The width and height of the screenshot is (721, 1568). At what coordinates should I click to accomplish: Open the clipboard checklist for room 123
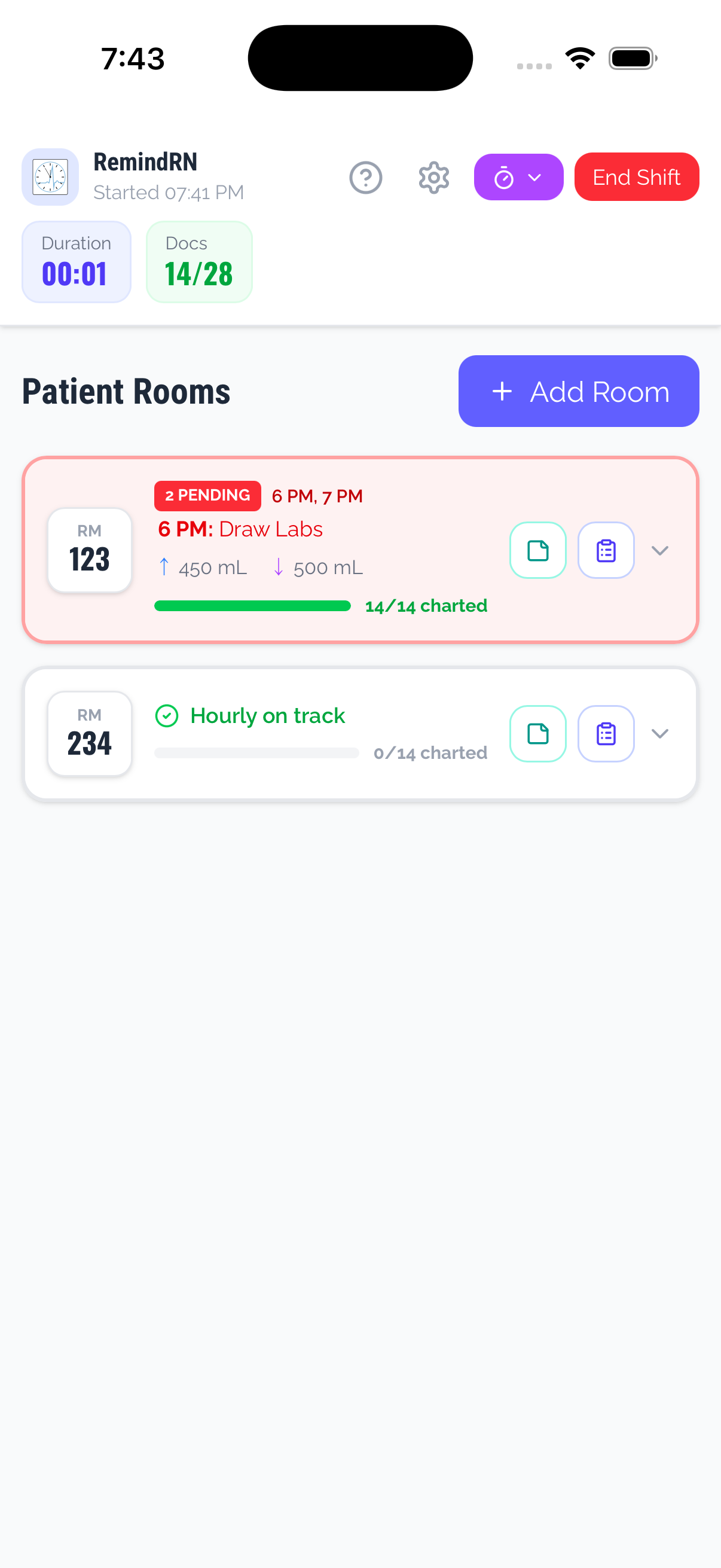(606, 550)
